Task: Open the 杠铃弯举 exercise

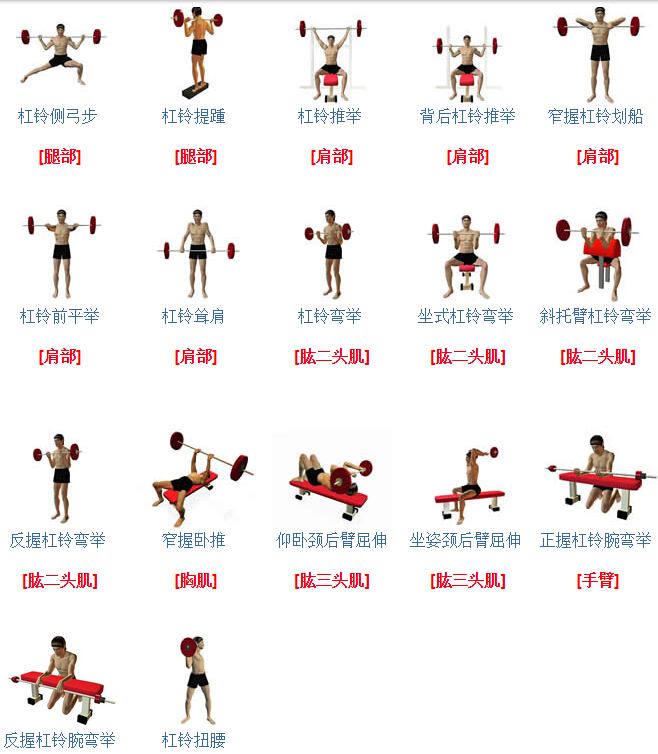Action: click(x=330, y=316)
